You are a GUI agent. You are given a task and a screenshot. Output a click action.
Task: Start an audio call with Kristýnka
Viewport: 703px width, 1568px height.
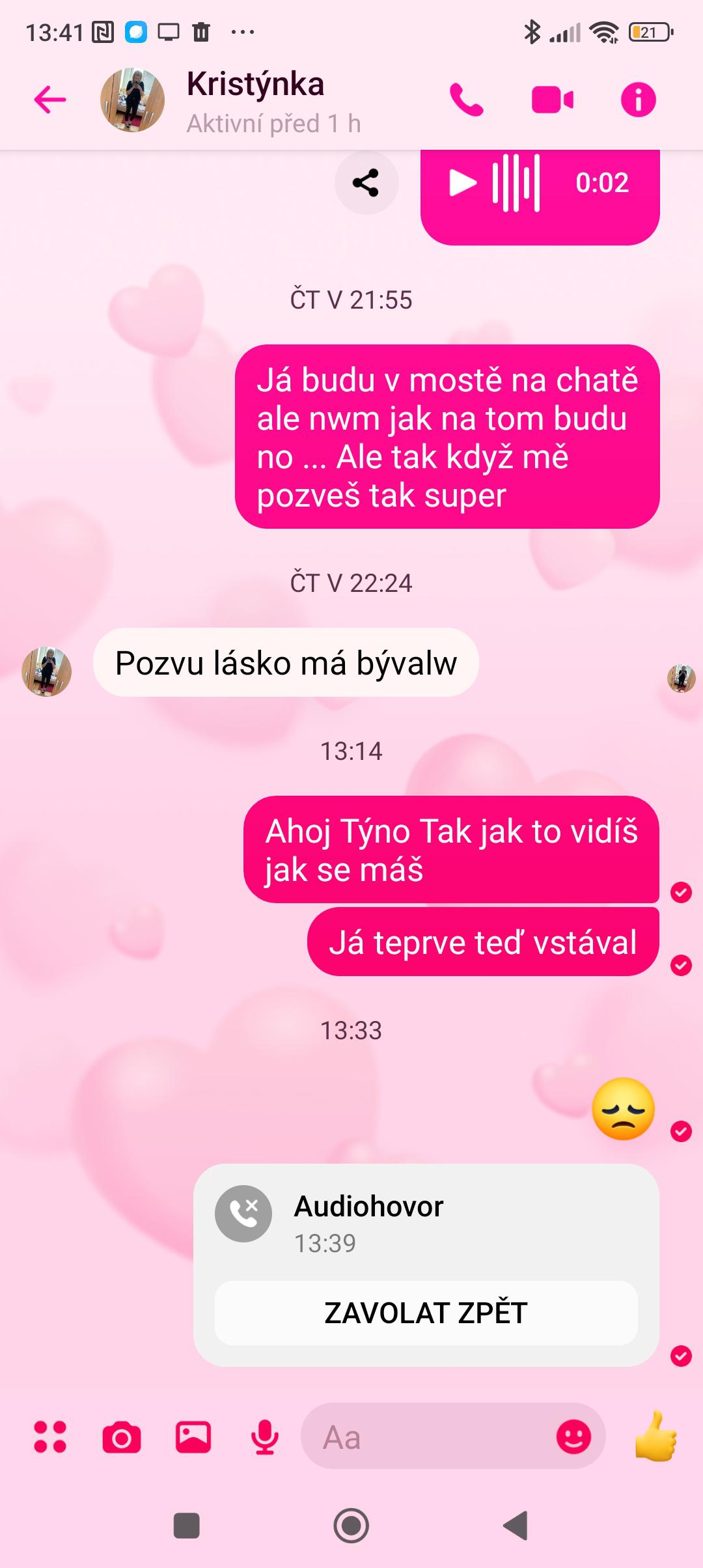point(466,100)
